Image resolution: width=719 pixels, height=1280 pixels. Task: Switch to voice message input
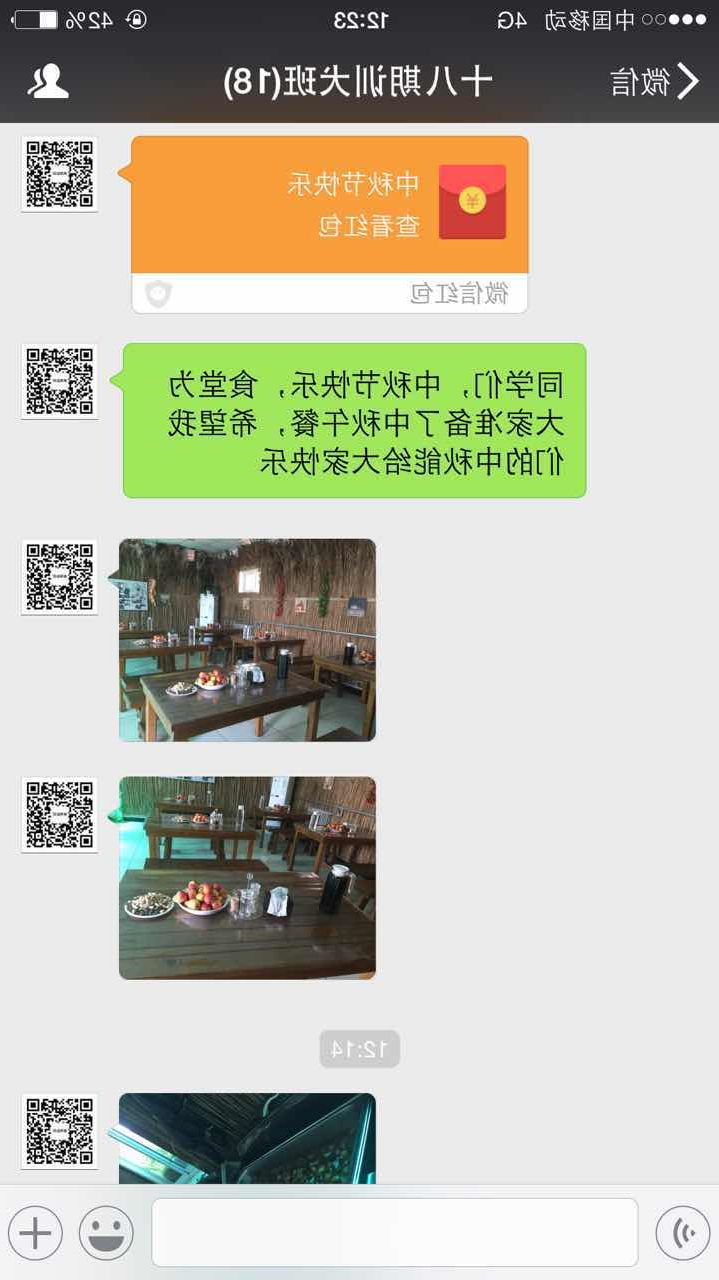tap(683, 1232)
